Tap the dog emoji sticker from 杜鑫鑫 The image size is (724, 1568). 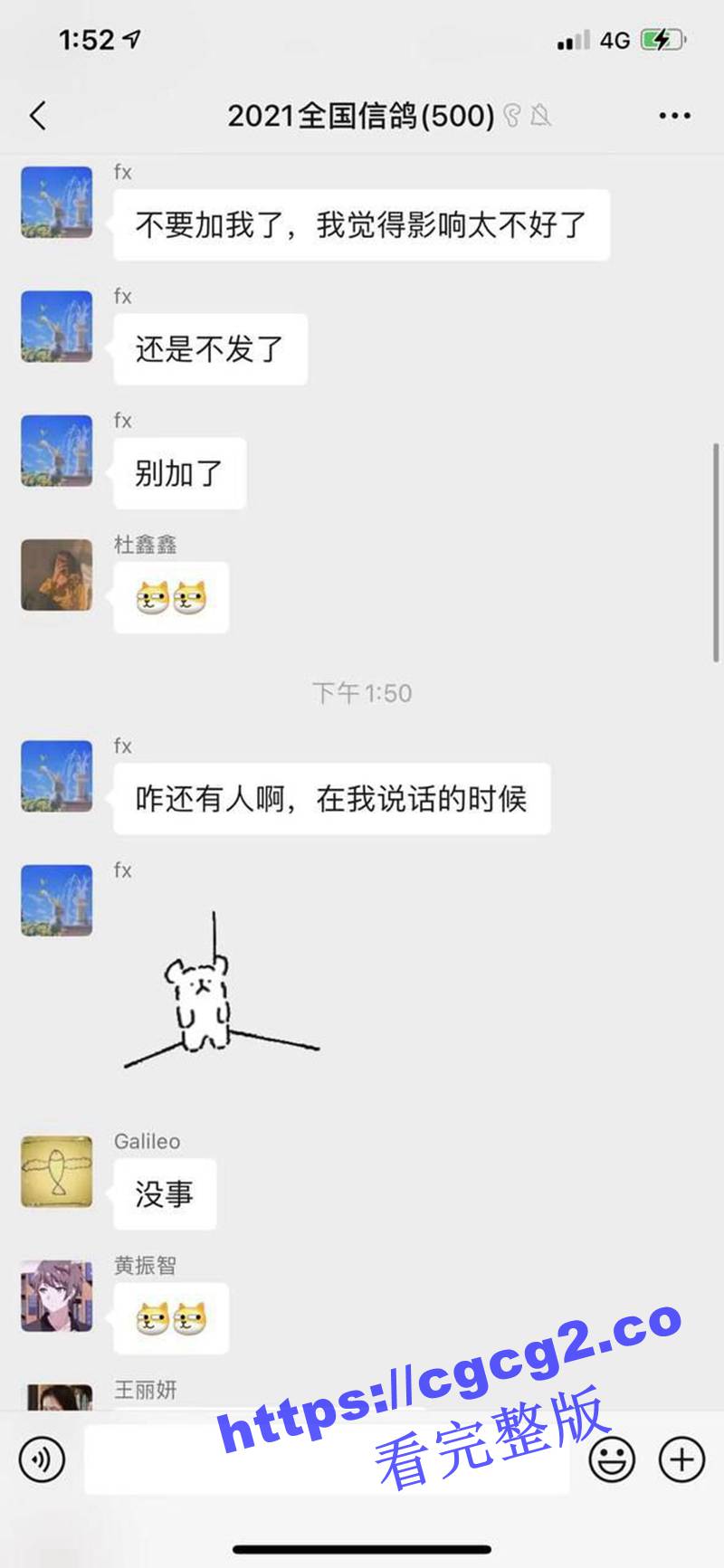(x=171, y=597)
